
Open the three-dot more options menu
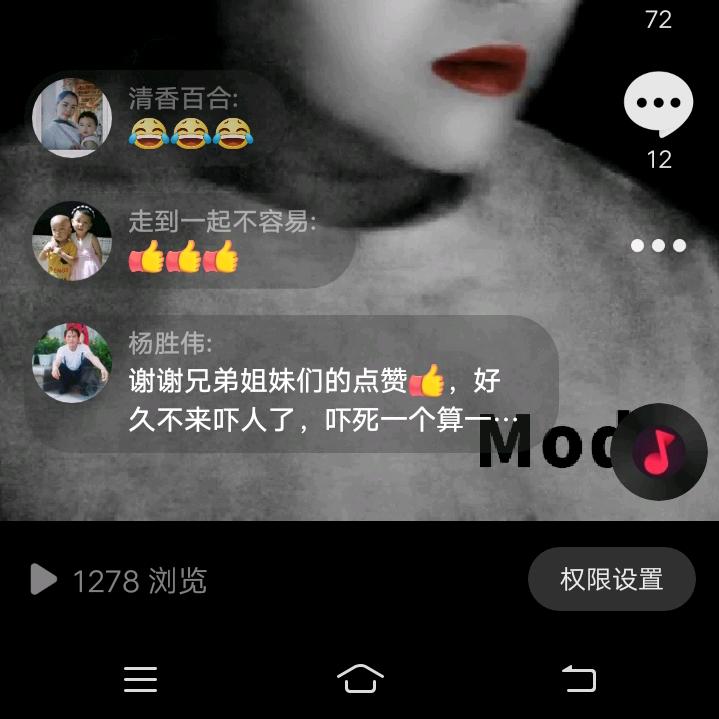pyautogui.click(x=658, y=246)
